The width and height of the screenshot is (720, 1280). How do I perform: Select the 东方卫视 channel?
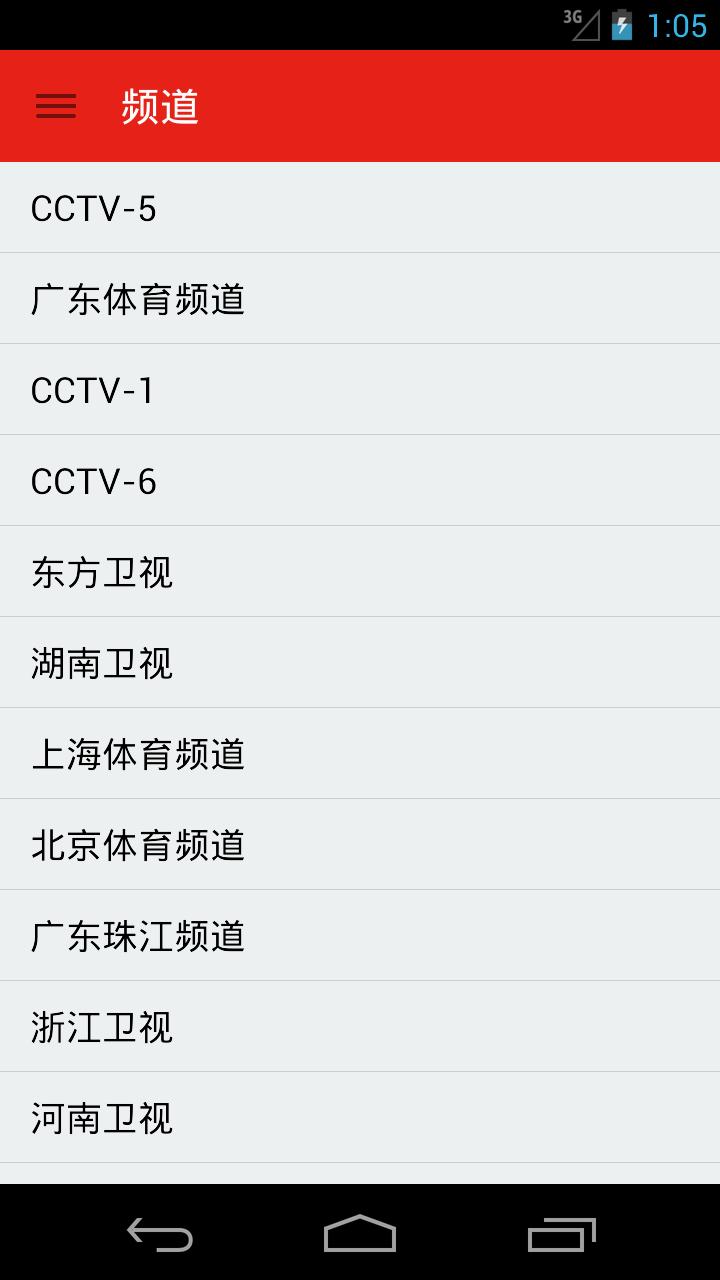click(x=360, y=571)
